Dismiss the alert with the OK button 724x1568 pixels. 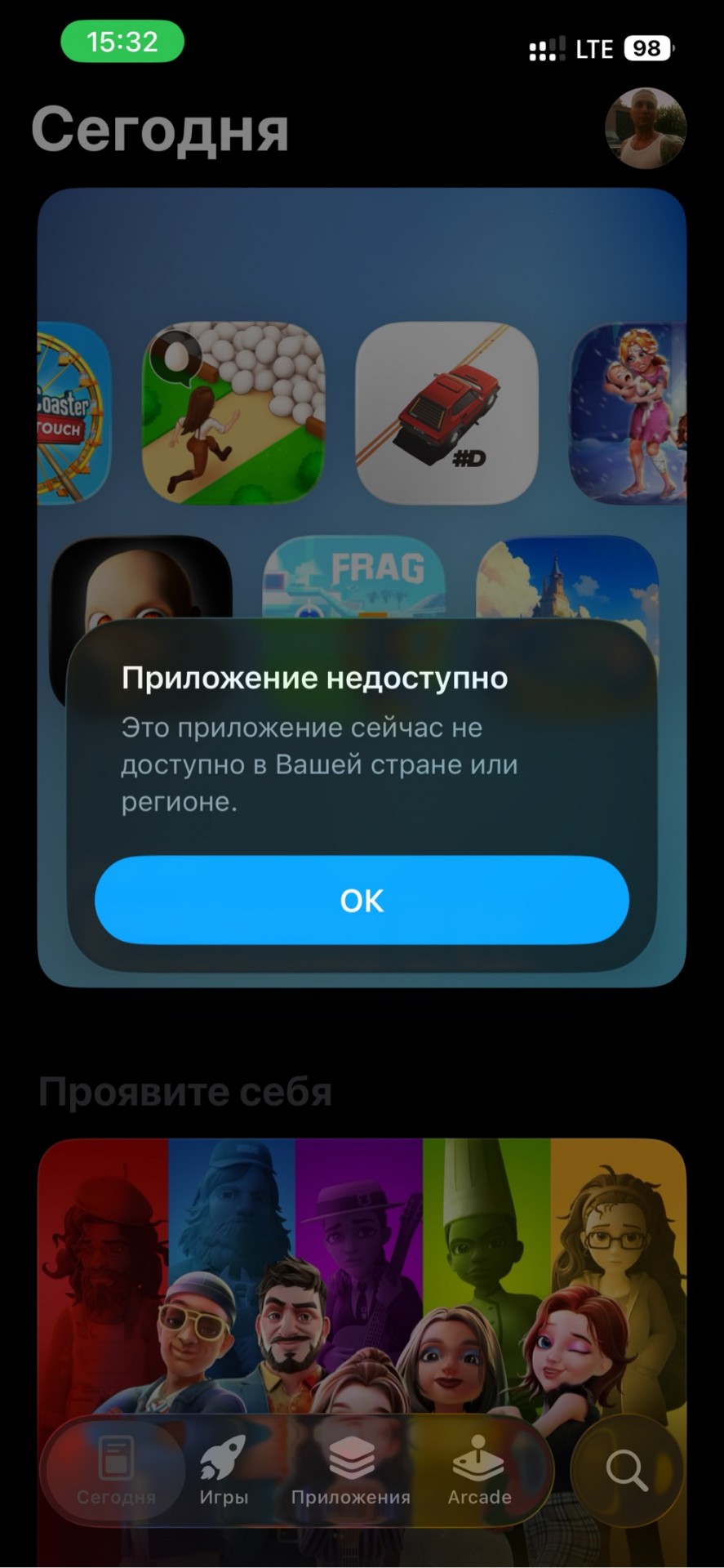(362, 900)
